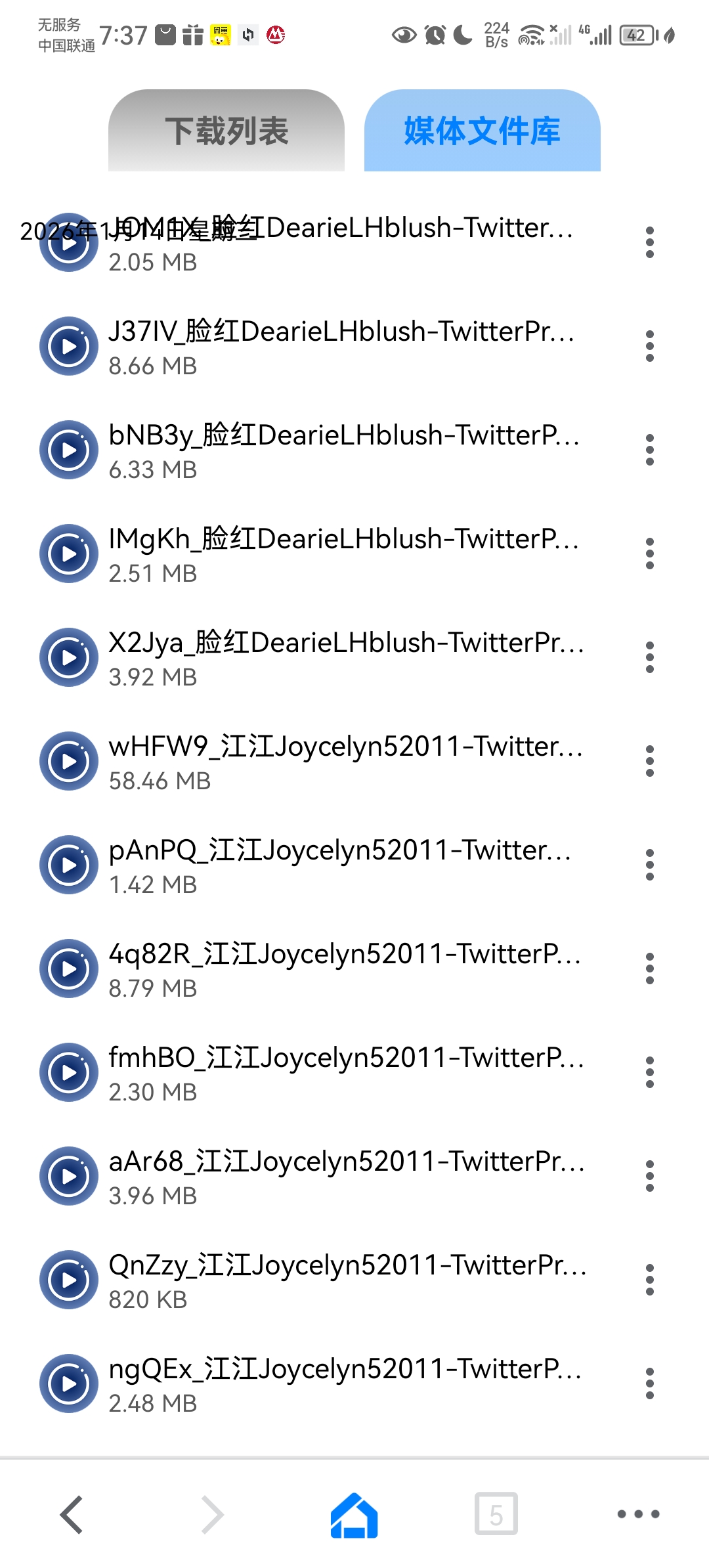The image size is (709, 1568).
Task: Open more options for the 2.05 MB file
Action: click(x=649, y=242)
